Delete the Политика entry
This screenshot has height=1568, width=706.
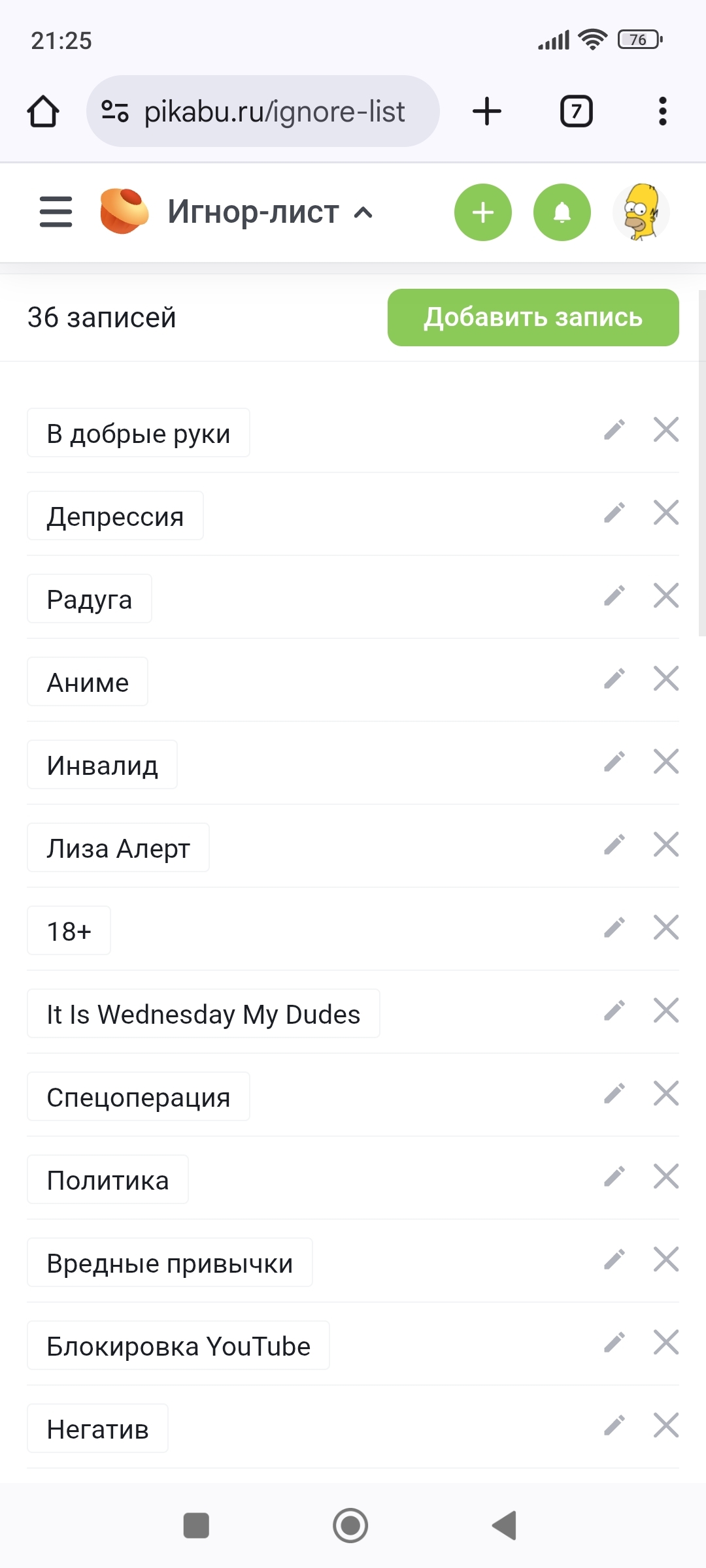point(665,1177)
